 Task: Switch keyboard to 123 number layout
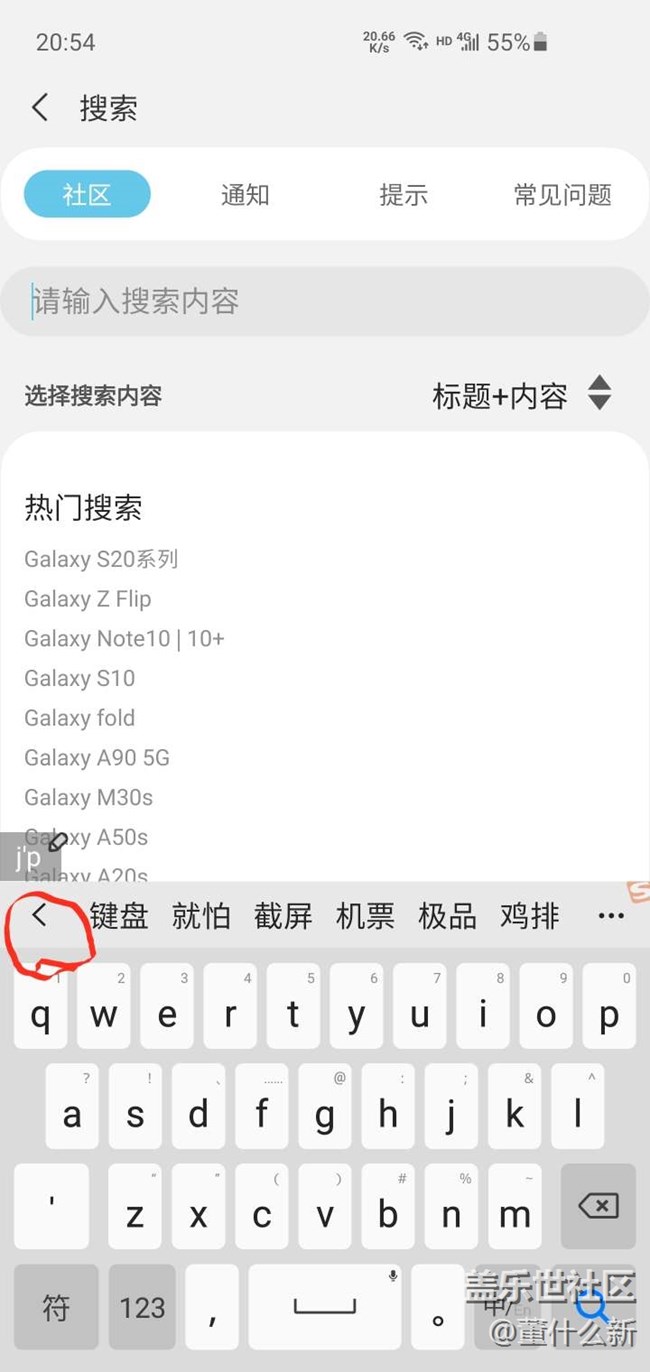coord(142,1307)
